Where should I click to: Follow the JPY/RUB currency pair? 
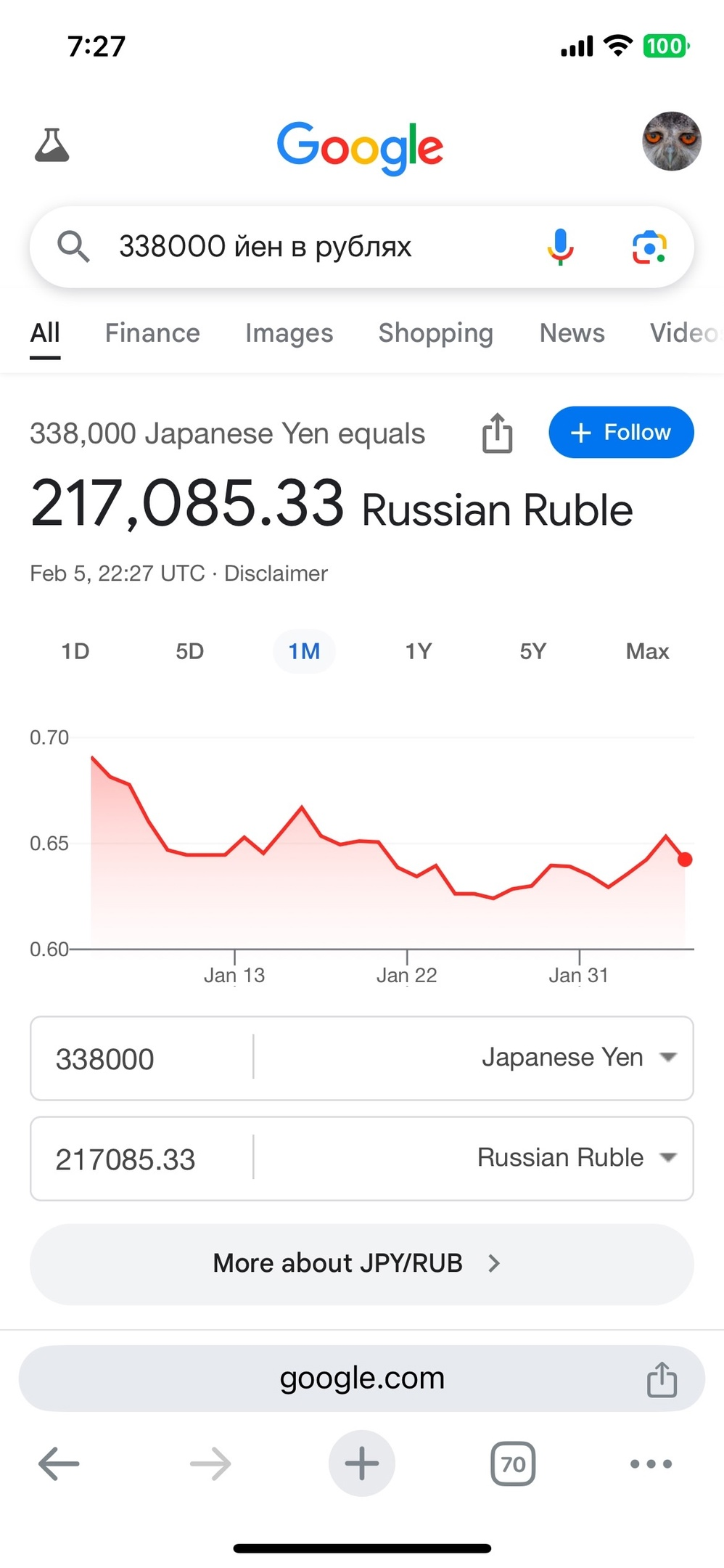(x=621, y=433)
